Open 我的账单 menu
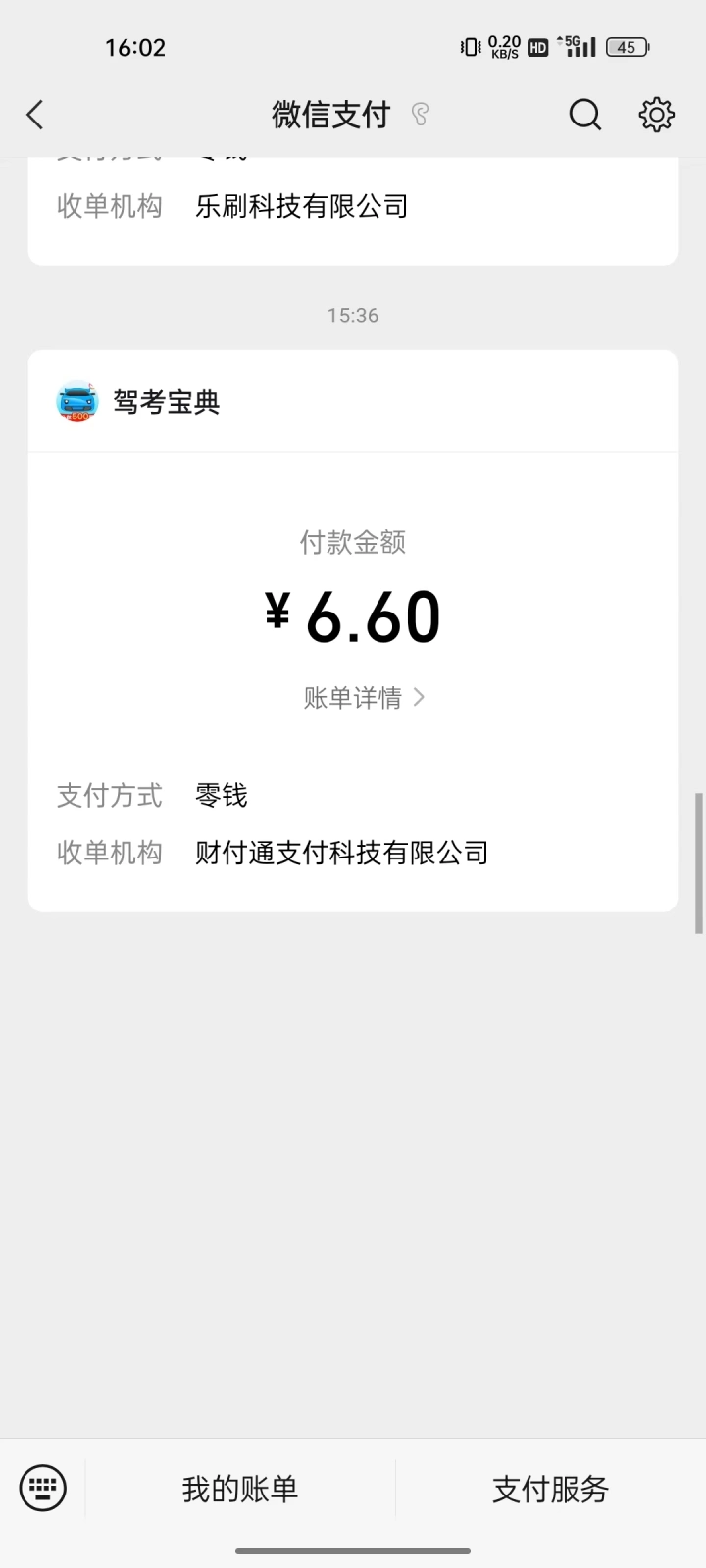 click(240, 1489)
